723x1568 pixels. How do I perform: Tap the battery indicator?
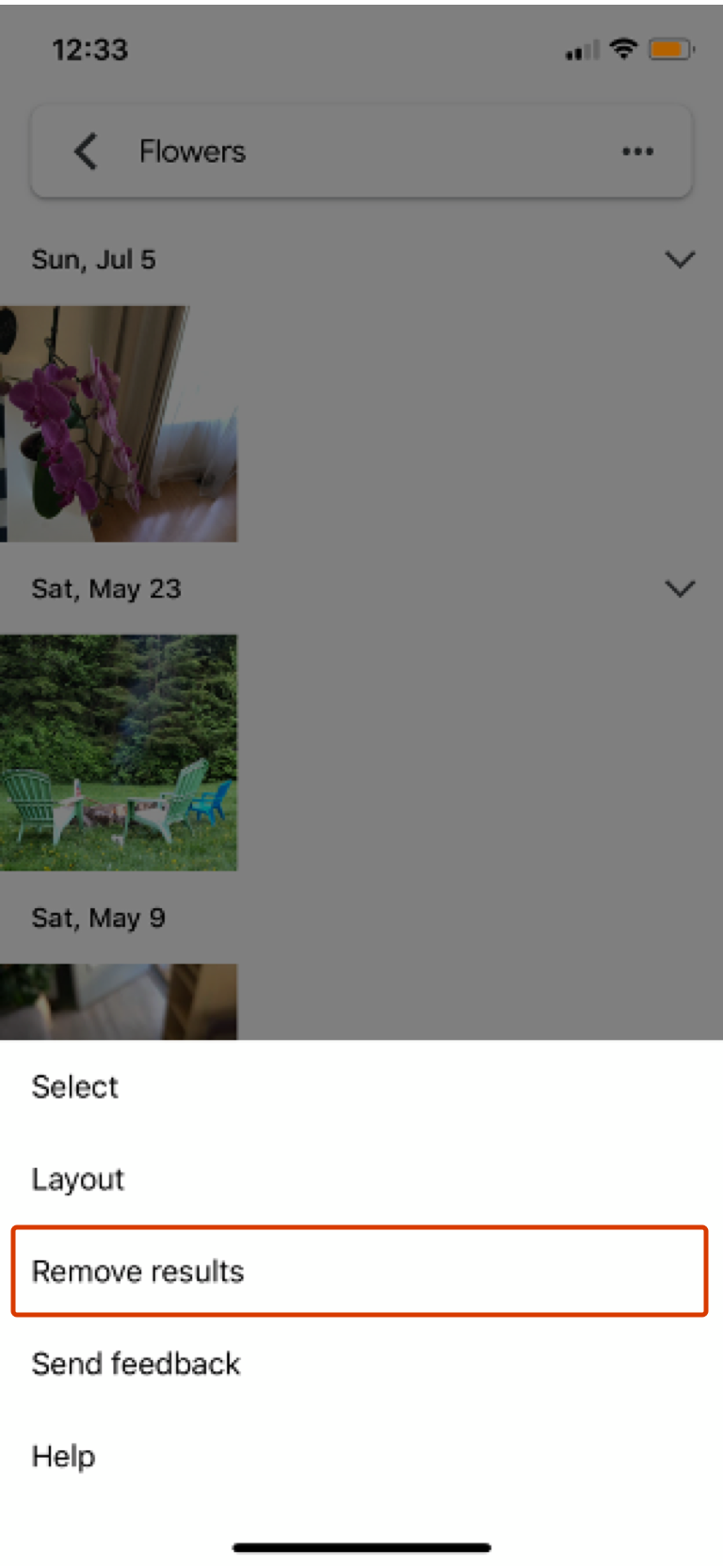click(670, 50)
